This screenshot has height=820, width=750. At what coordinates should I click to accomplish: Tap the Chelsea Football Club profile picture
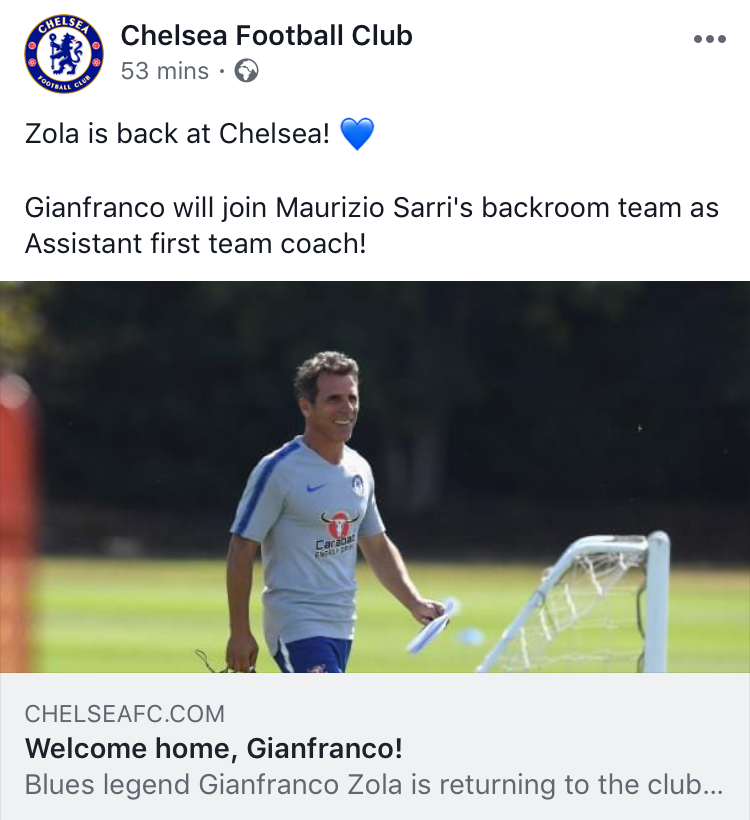pyautogui.click(x=64, y=55)
